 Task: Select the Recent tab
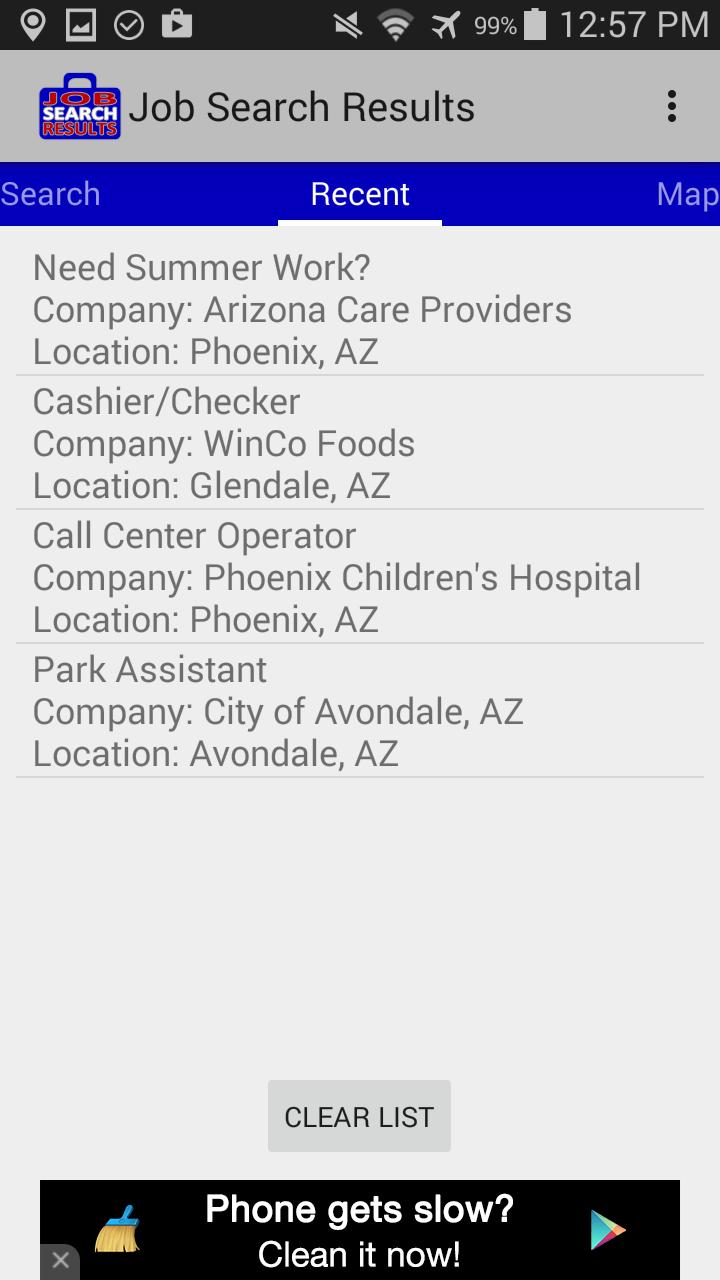pos(359,193)
